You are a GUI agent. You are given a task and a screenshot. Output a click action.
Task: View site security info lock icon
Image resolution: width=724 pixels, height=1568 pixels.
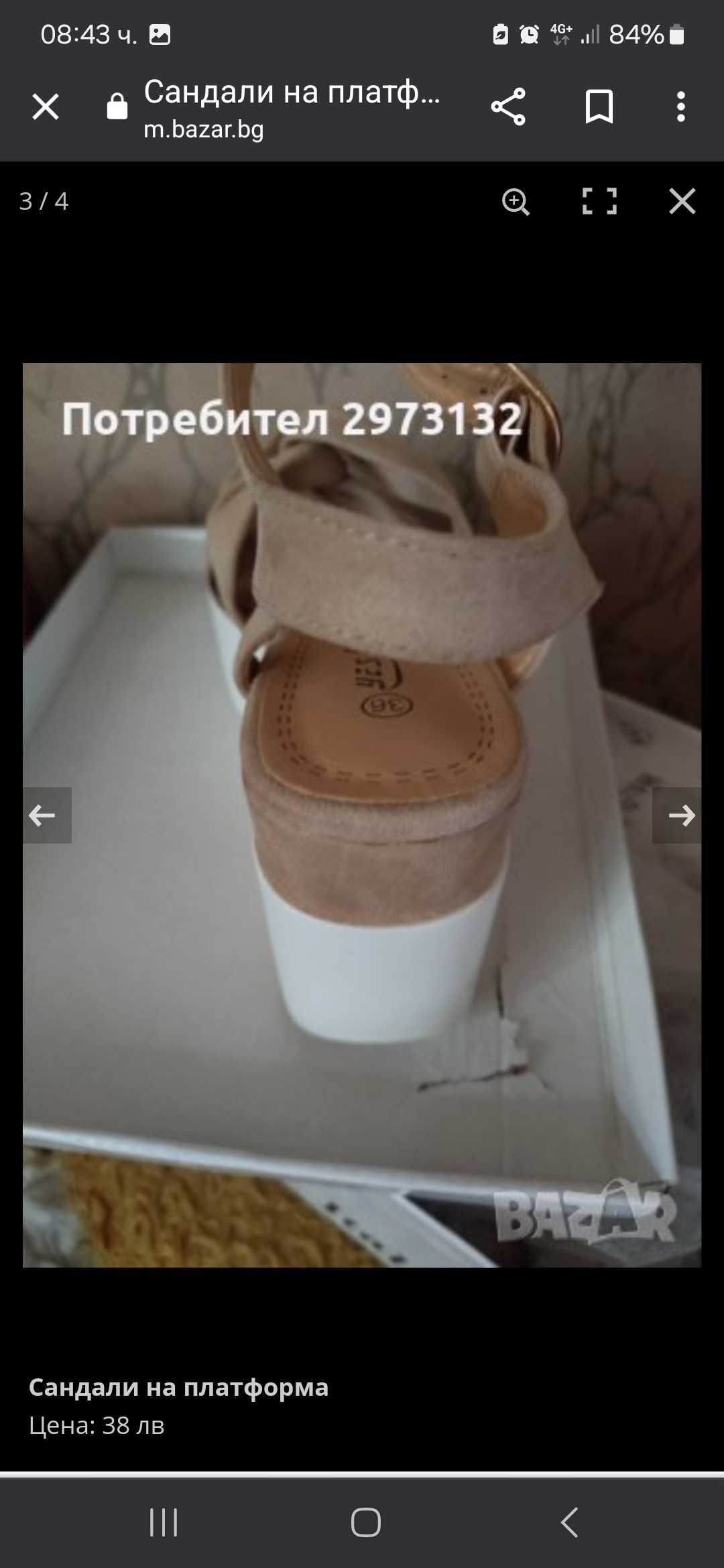(117, 107)
